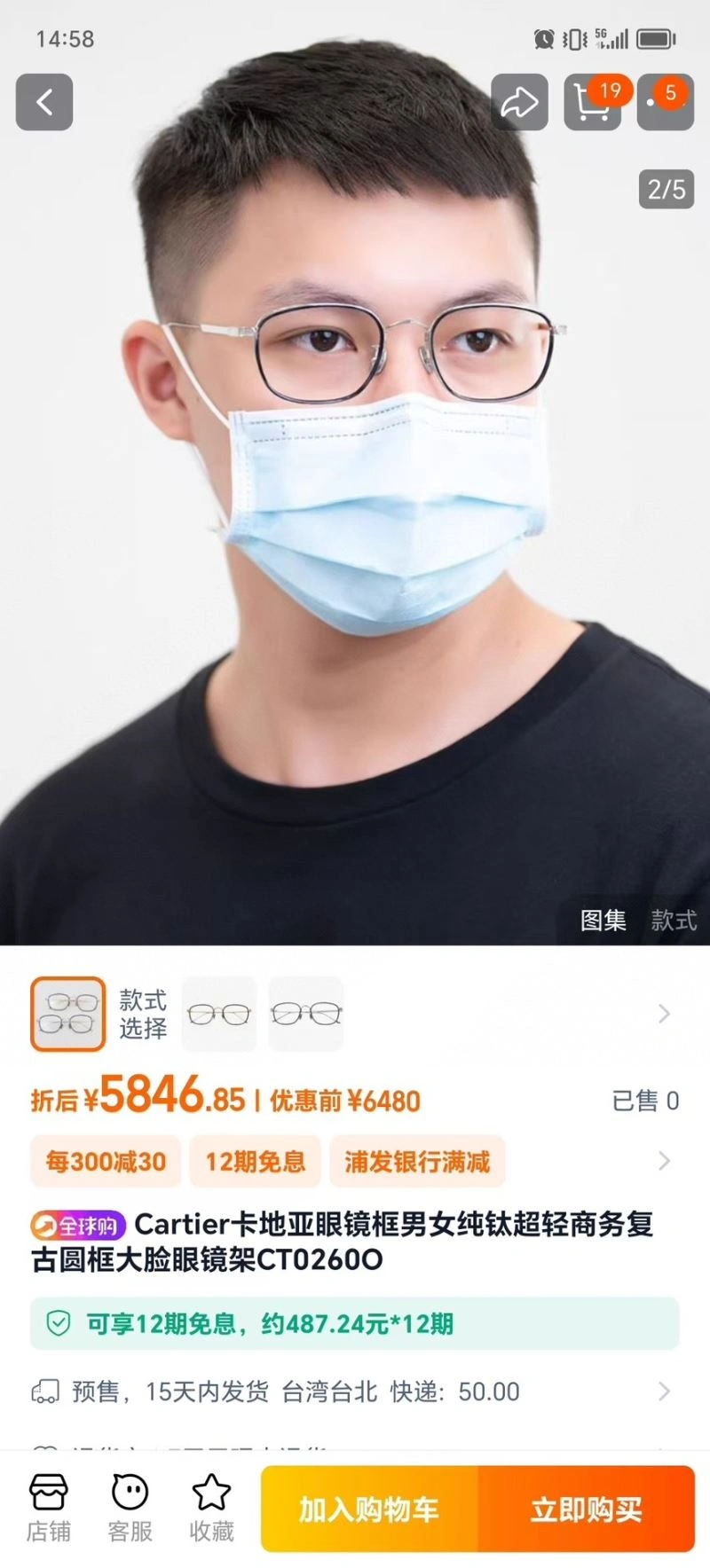710x1568 pixels.
Task: Share this product listing
Action: [519, 102]
